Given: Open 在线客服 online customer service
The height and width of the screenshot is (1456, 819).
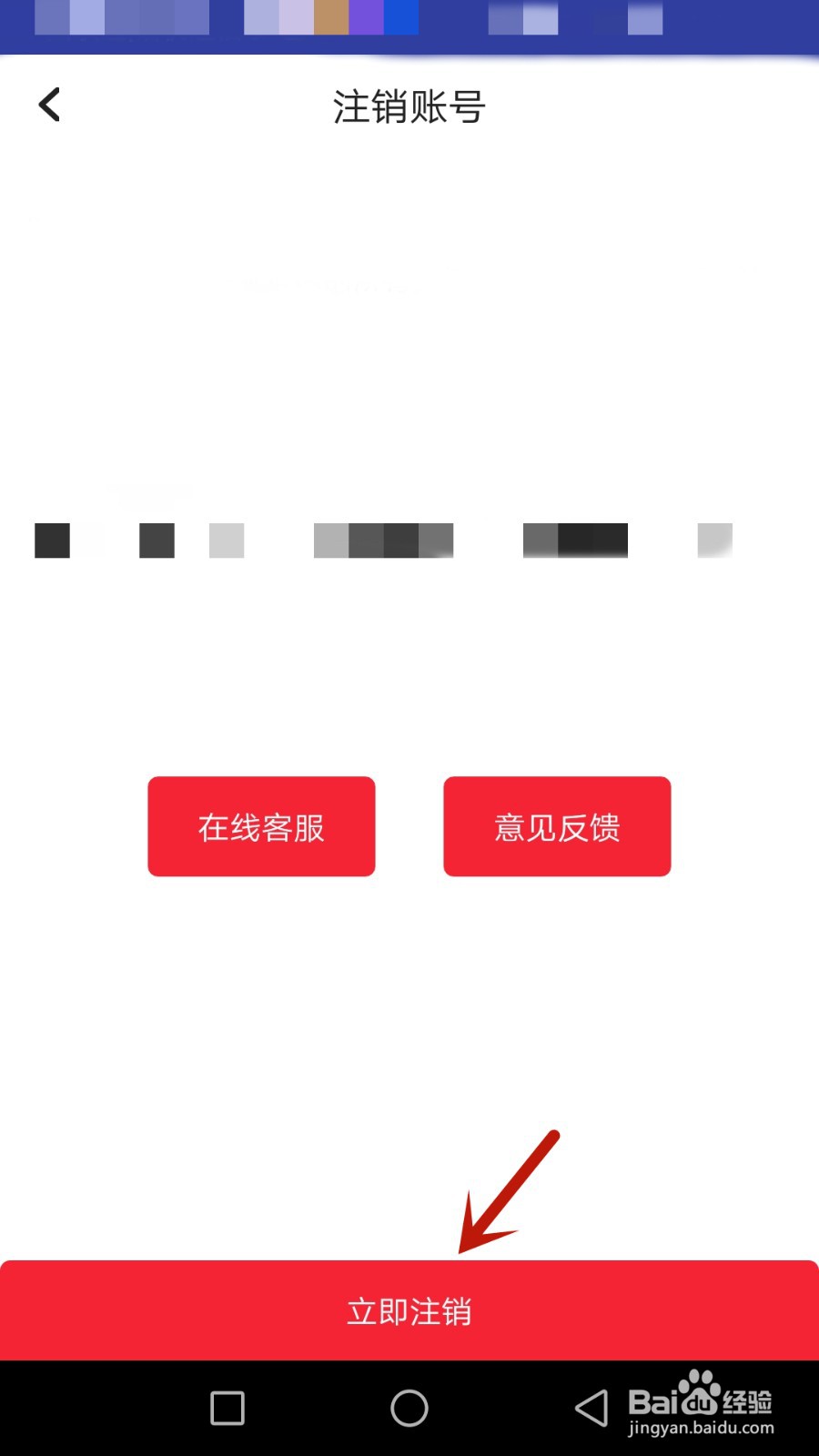Looking at the screenshot, I should (261, 826).
